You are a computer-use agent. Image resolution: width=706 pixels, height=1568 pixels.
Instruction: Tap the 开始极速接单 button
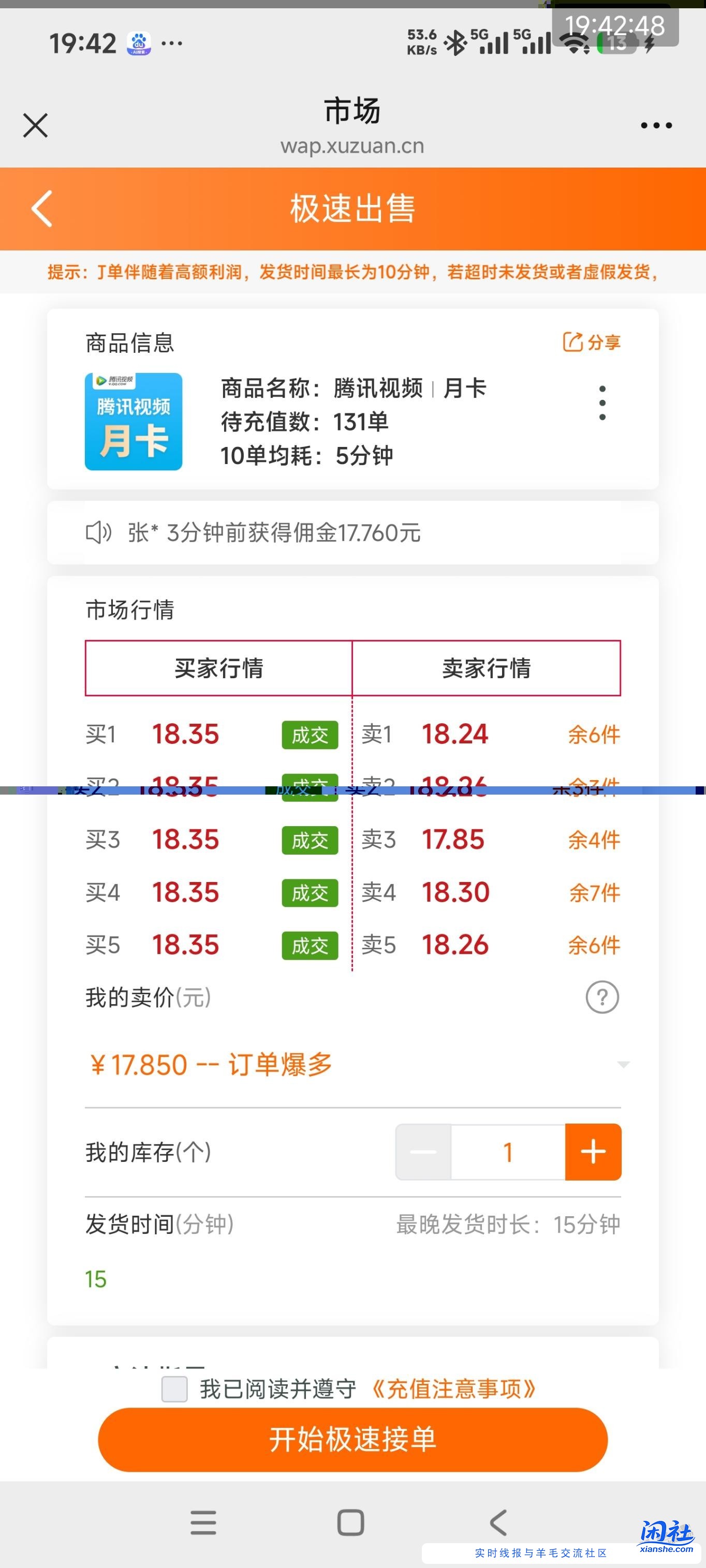[x=352, y=1439]
